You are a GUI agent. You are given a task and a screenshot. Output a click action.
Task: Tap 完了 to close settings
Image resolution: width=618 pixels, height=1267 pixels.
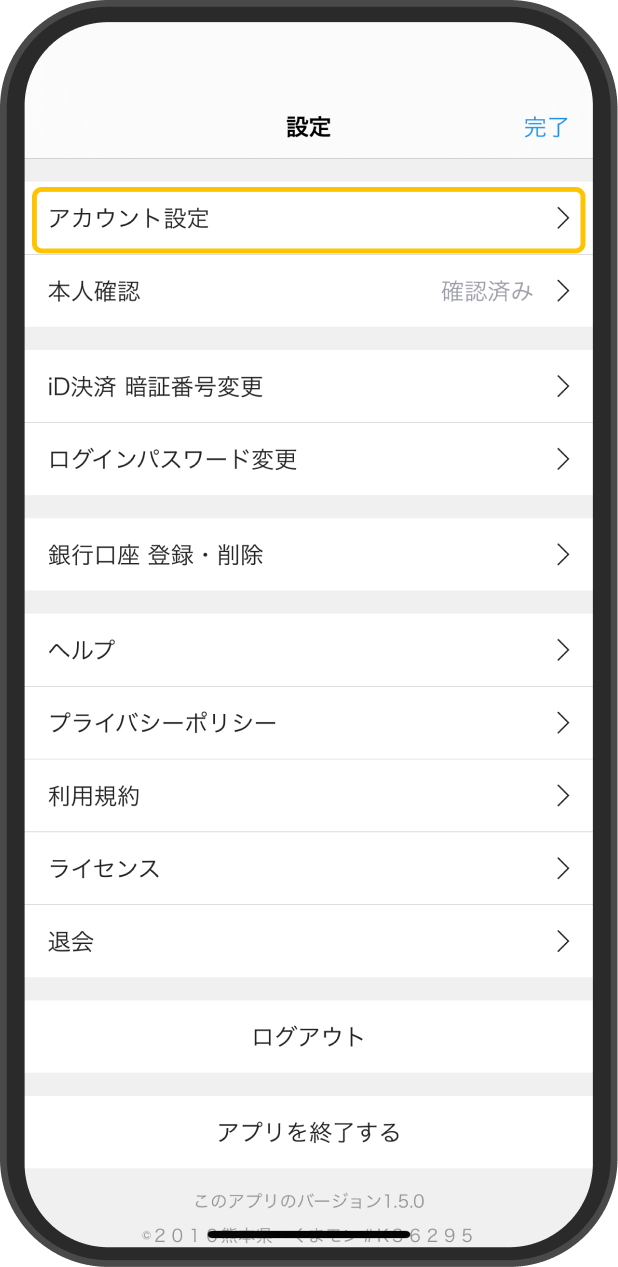[x=546, y=127]
